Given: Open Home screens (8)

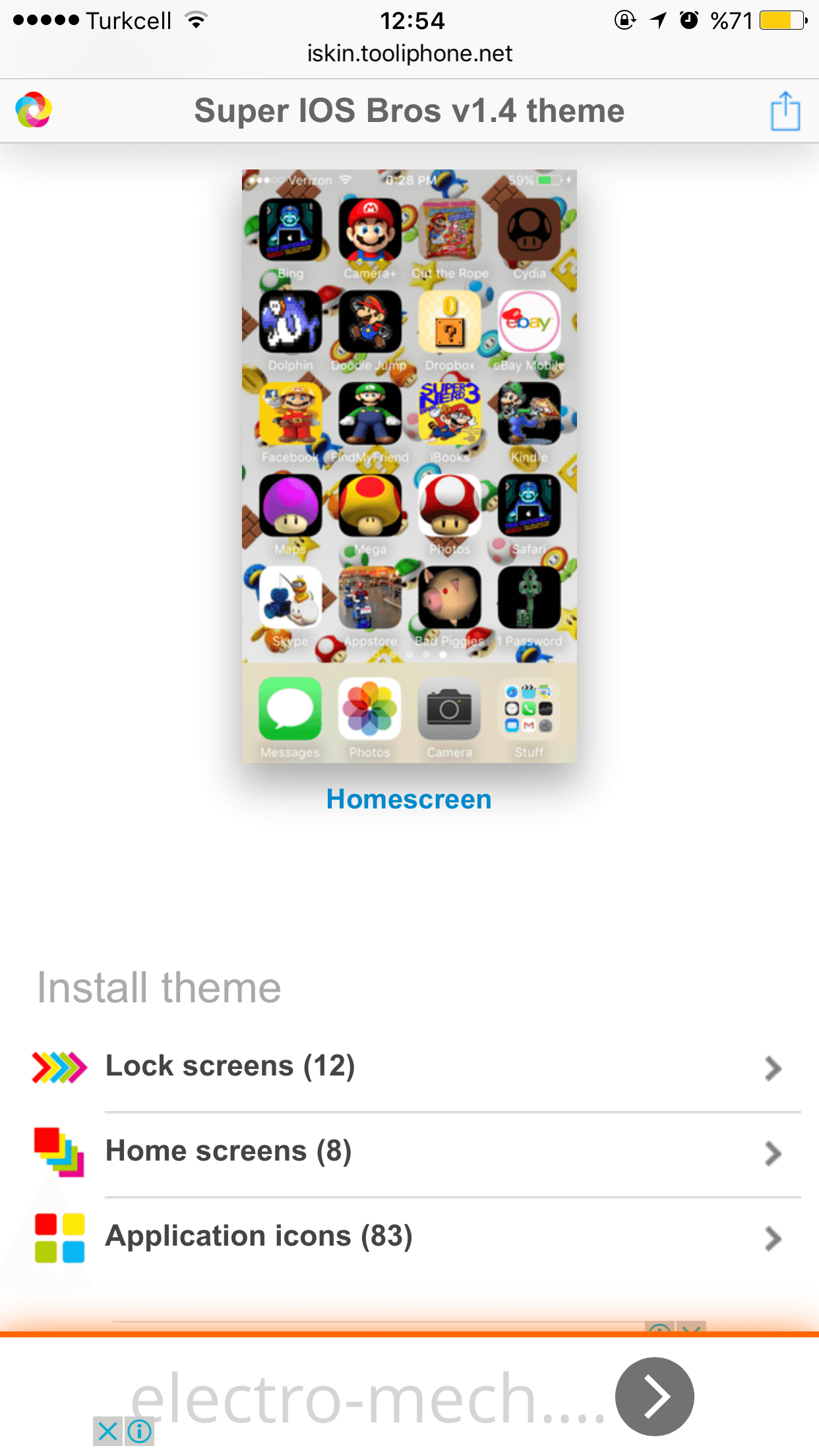Looking at the screenshot, I should [x=409, y=1152].
